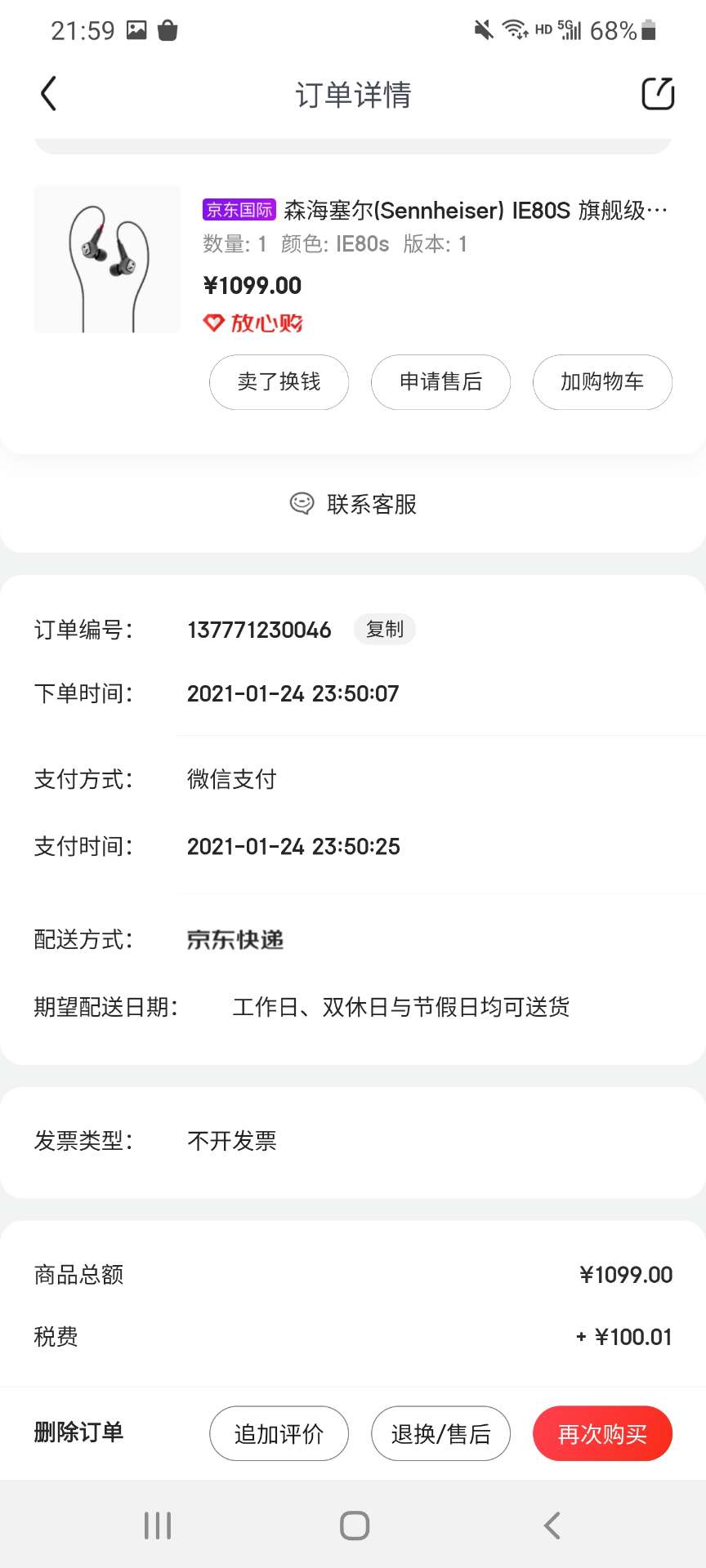Screen dimensions: 706x1568
Task: Buy again with the red 再次购买 button
Action: [x=602, y=1434]
